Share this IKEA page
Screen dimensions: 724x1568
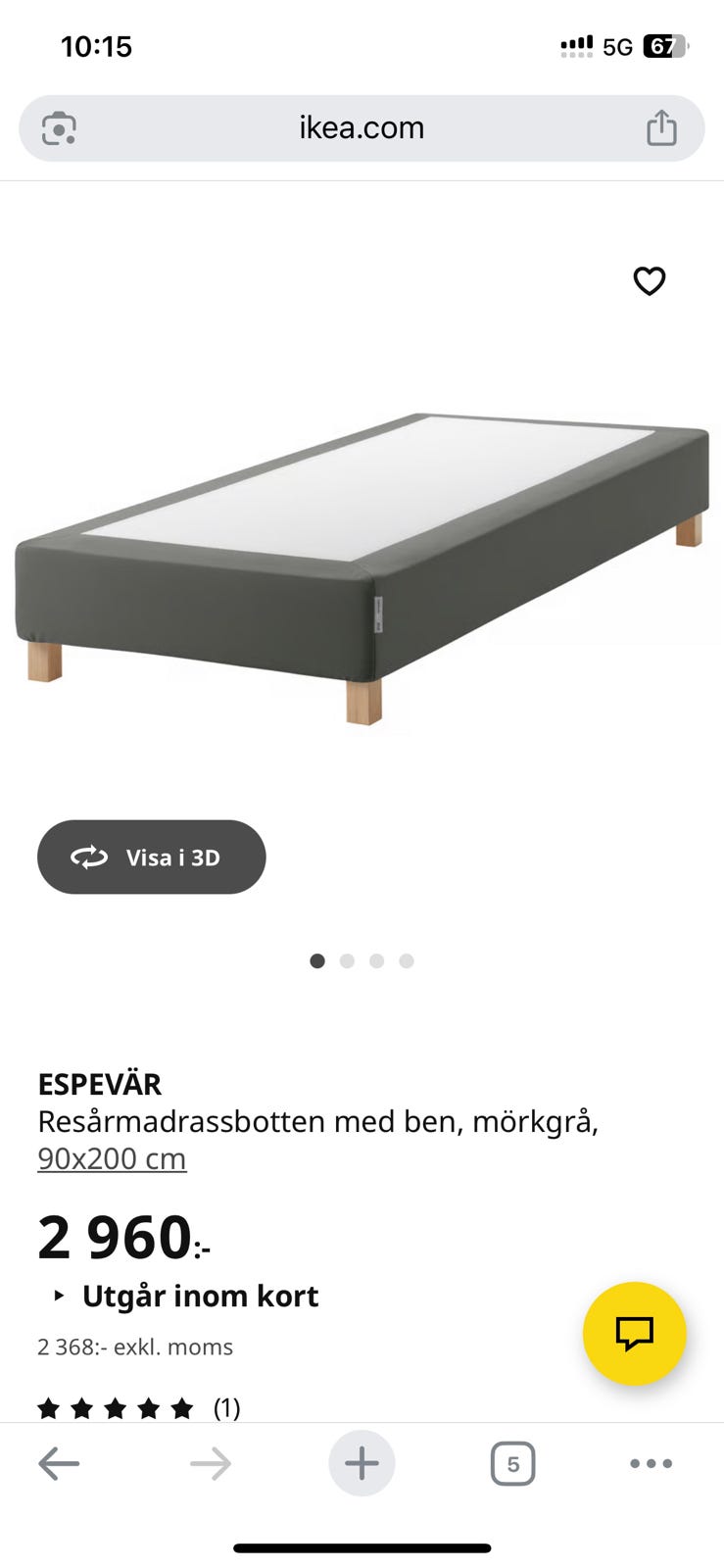coord(661,128)
